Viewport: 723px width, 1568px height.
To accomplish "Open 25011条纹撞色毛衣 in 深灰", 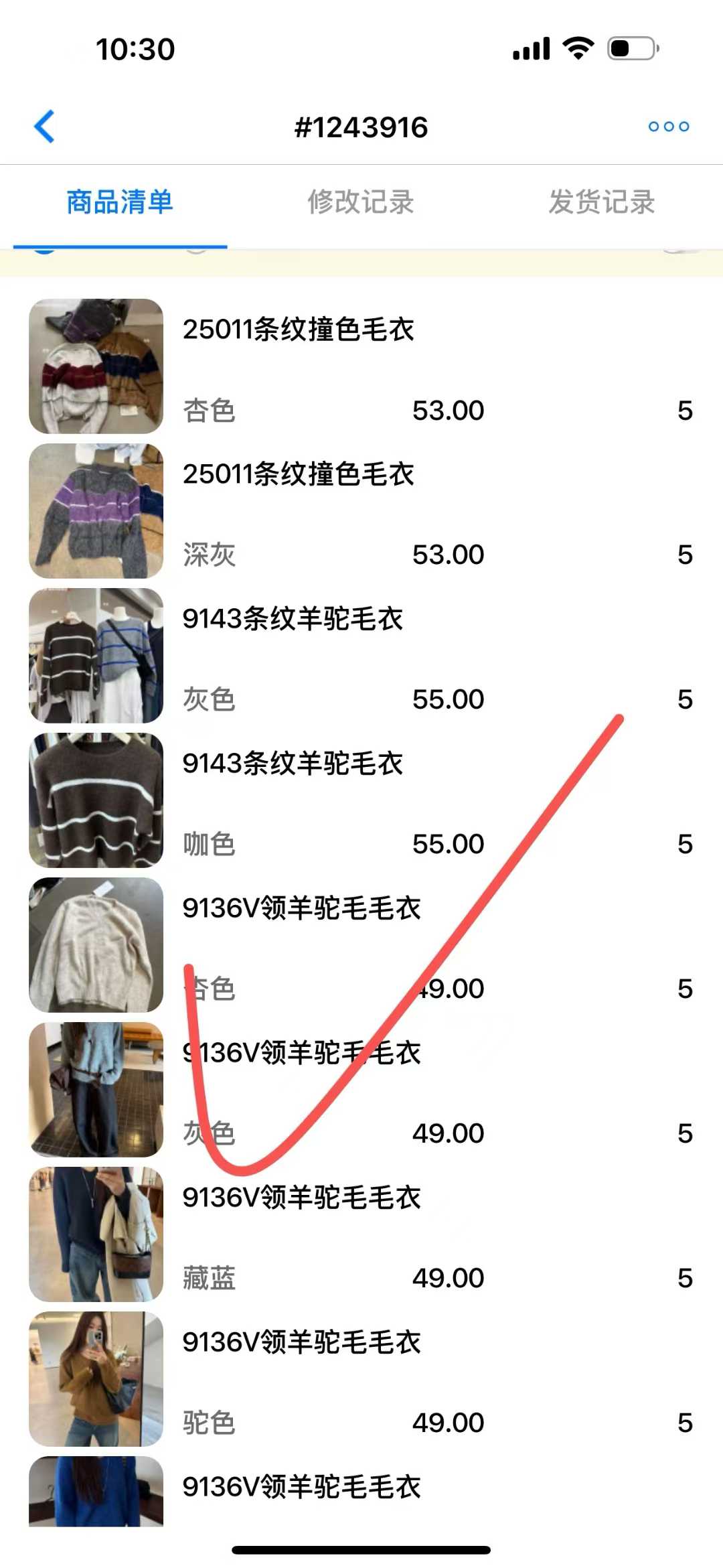I will (x=299, y=474).
